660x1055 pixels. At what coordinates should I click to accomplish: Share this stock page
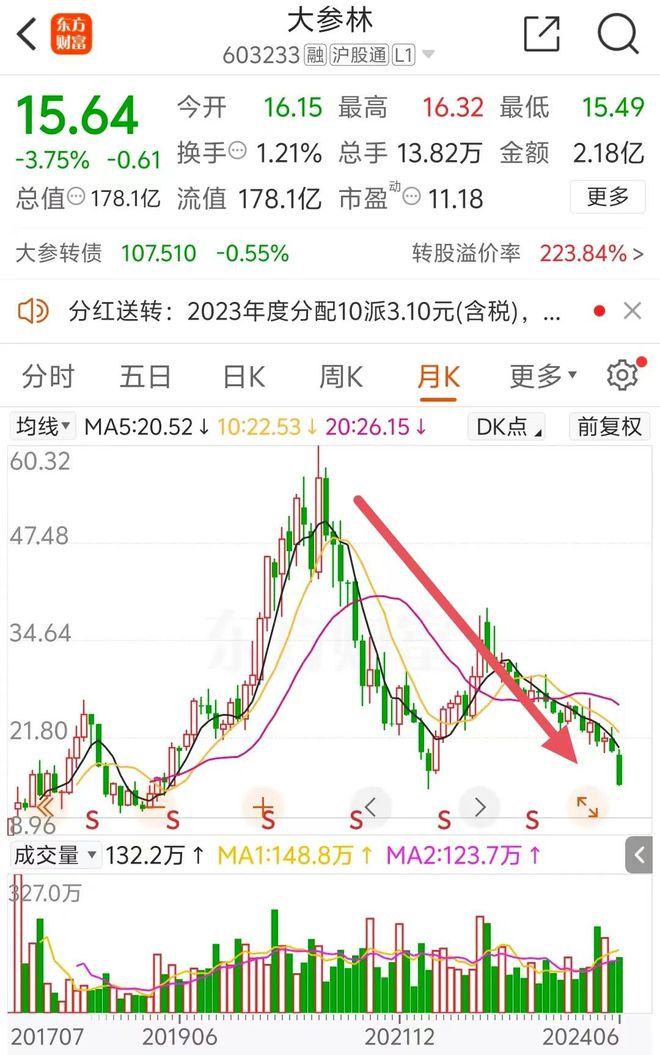(x=541, y=34)
